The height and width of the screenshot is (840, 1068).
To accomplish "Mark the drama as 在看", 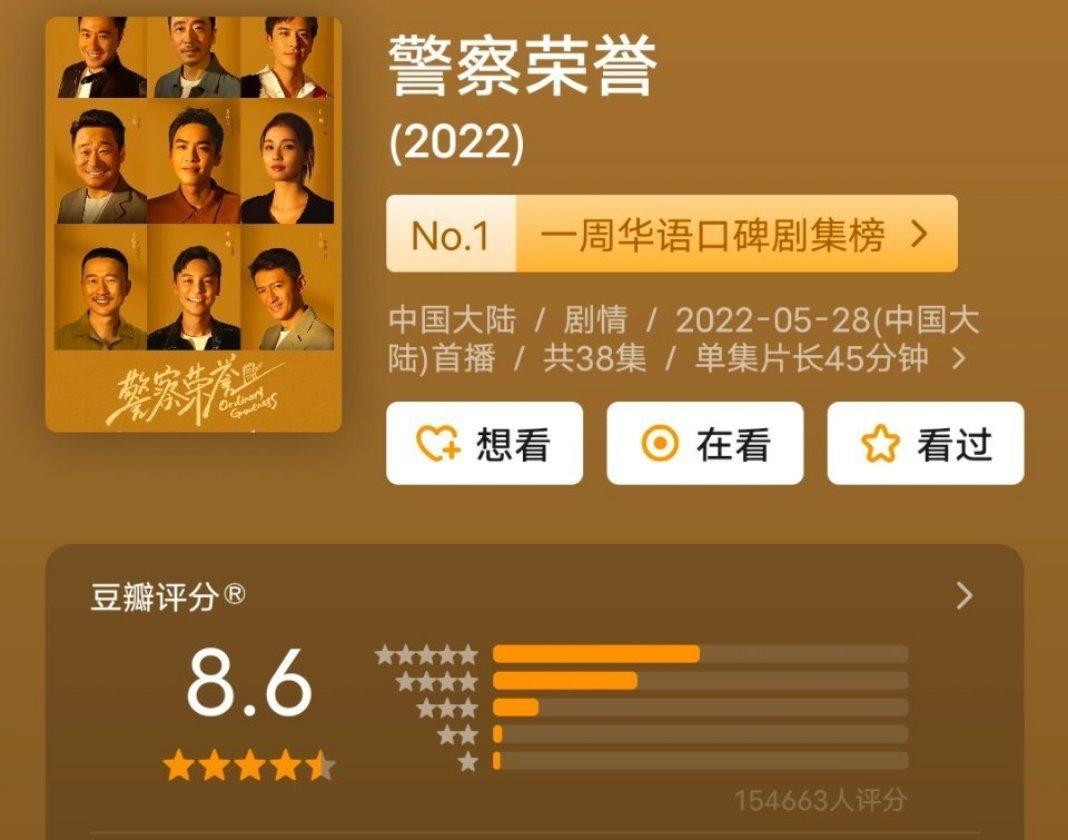I will [704, 443].
